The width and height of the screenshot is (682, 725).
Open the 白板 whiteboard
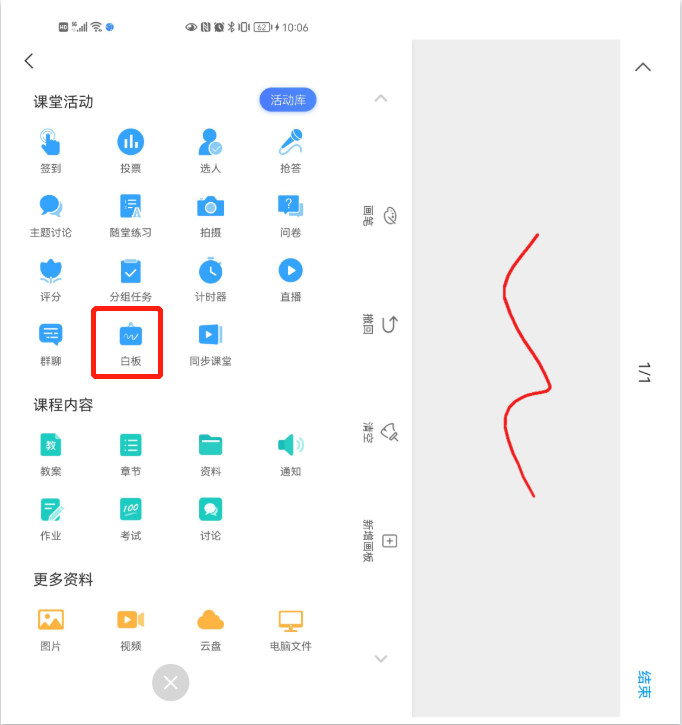(x=130, y=342)
